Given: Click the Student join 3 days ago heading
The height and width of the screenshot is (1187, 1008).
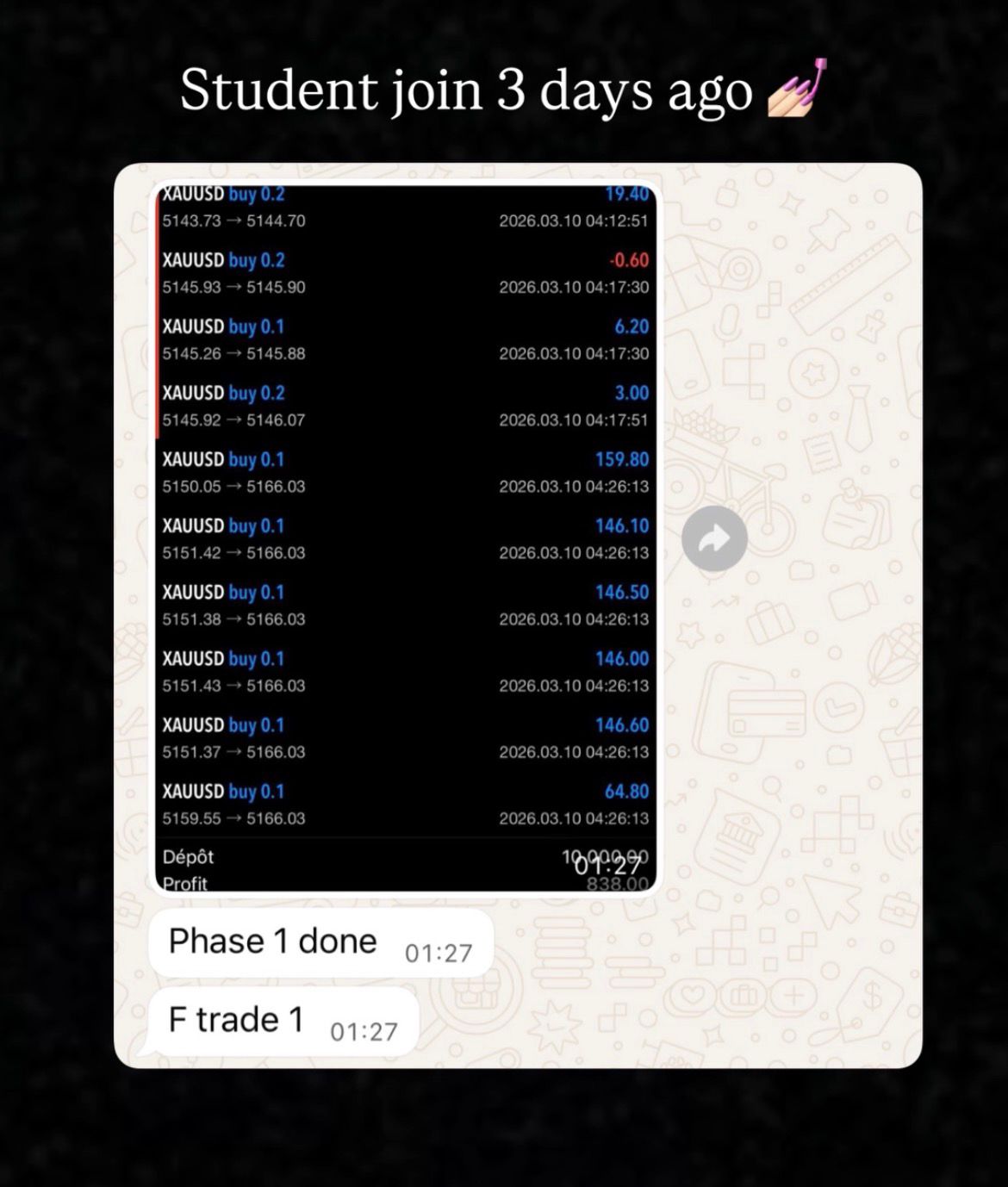Looking at the screenshot, I should pyautogui.click(x=467, y=90).
